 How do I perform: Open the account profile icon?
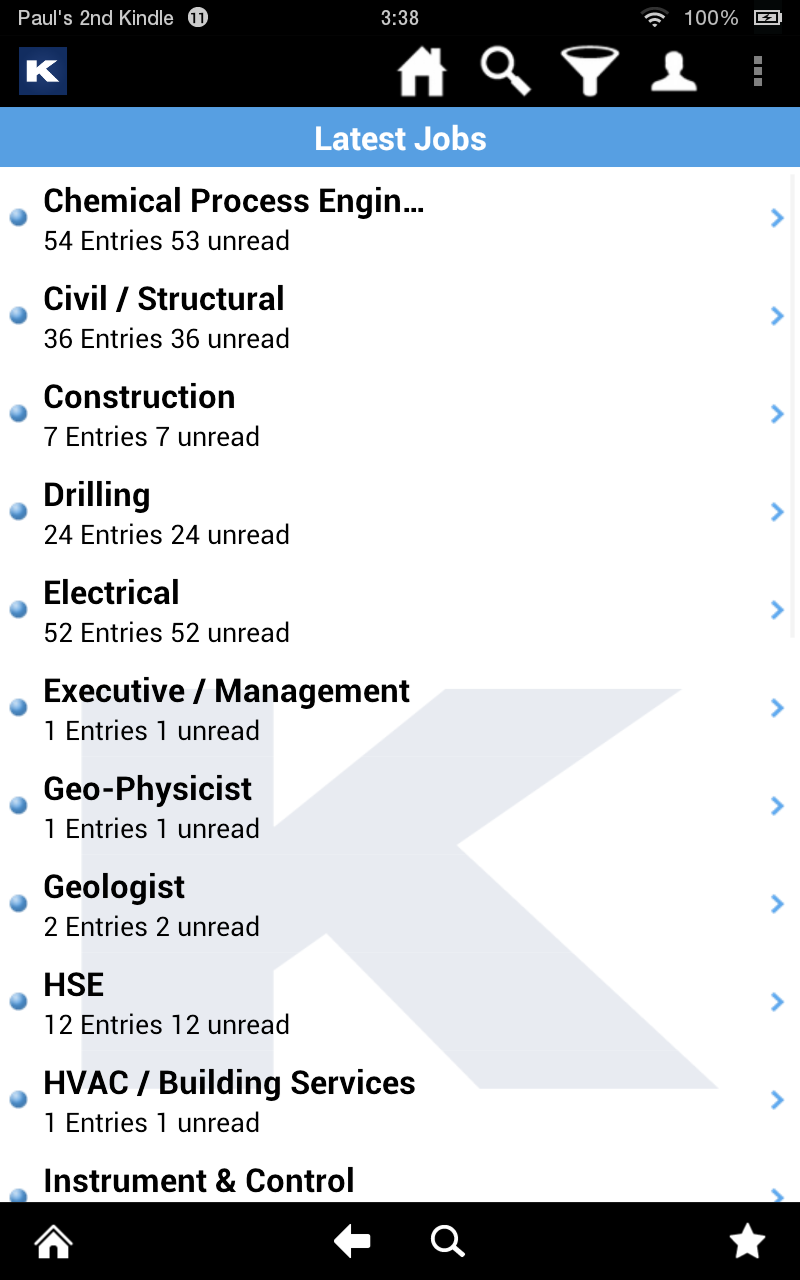click(673, 71)
